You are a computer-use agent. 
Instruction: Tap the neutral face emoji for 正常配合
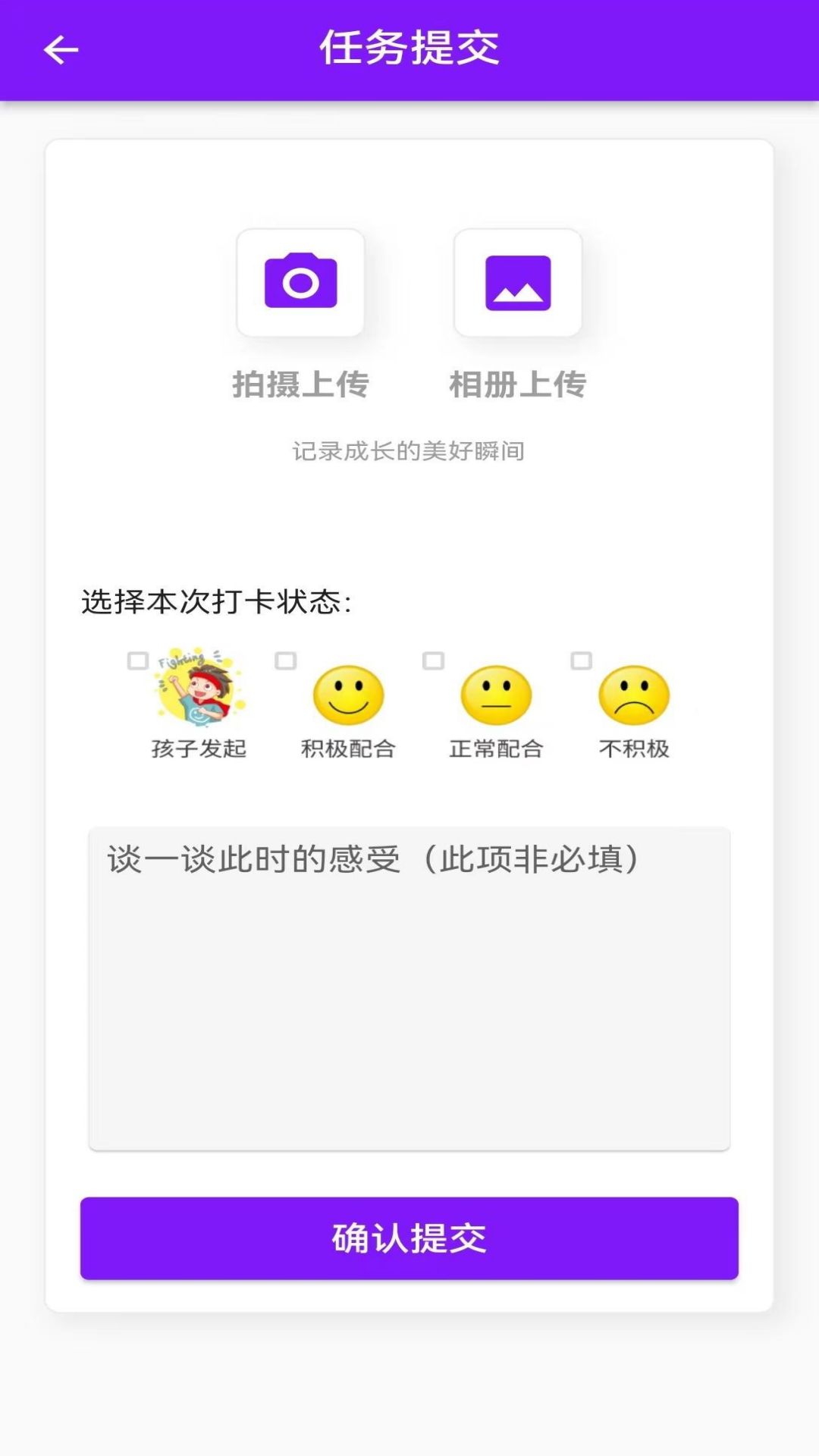pyautogui.click(x=497, y=696)
